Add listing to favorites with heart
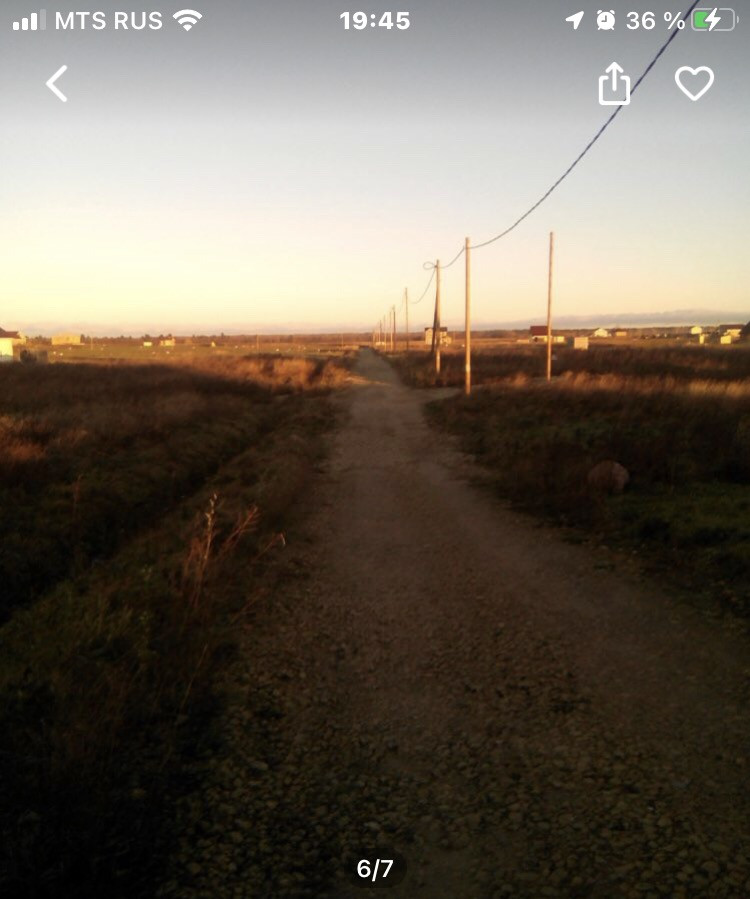This screenshot has width=750, height=899. pos(694,83)
